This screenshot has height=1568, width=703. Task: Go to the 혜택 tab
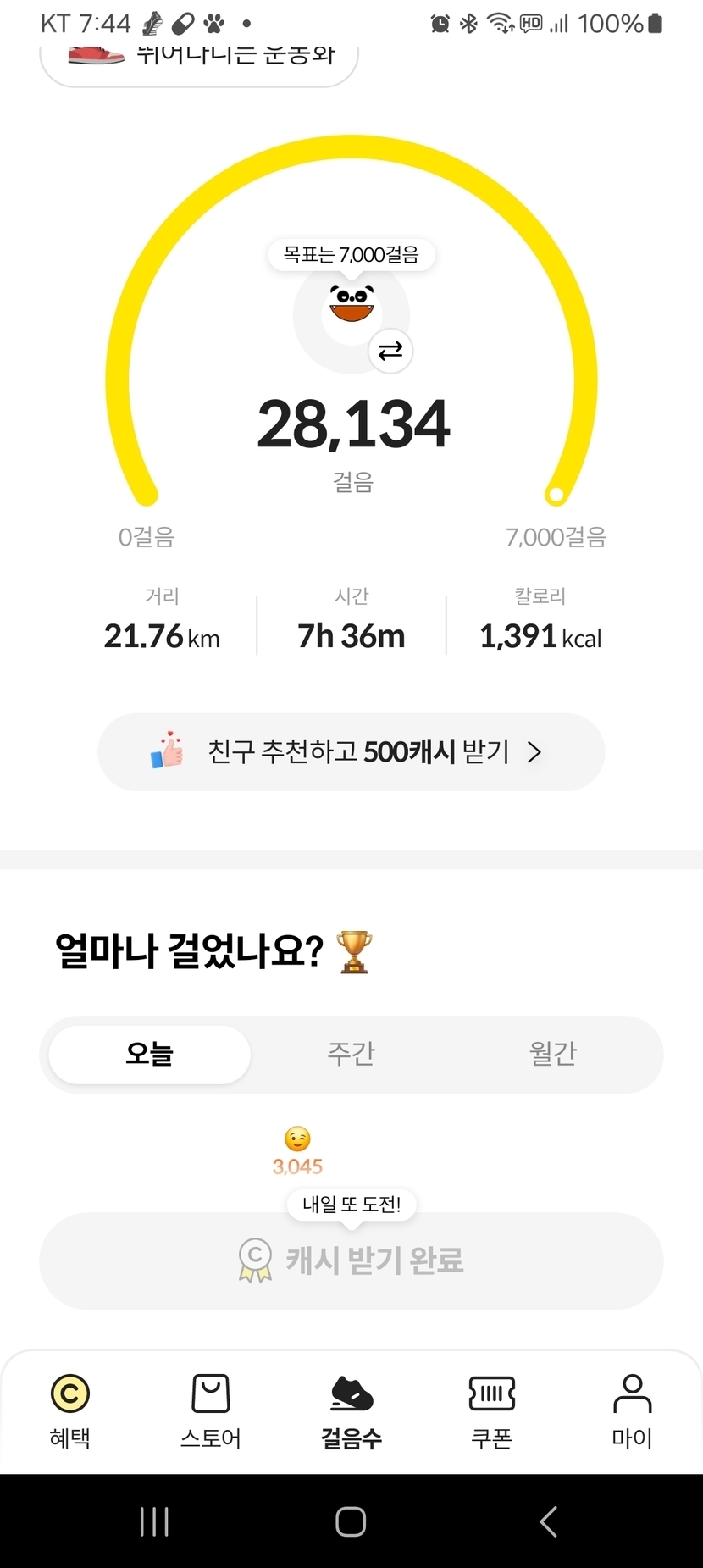pyautogui.click(x=70, y=1410)
